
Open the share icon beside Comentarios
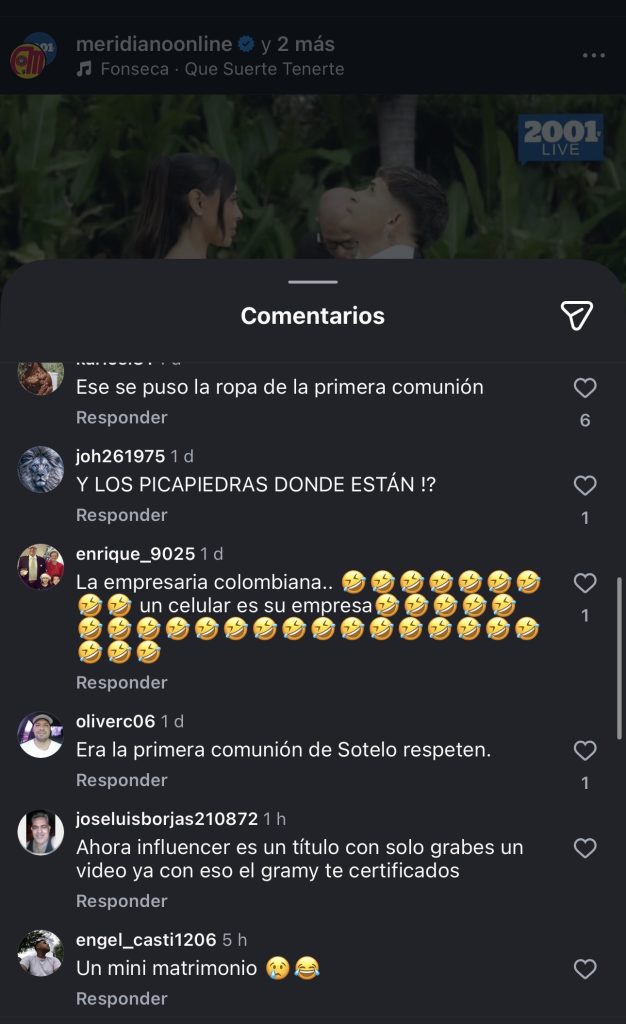pos(576,315)
